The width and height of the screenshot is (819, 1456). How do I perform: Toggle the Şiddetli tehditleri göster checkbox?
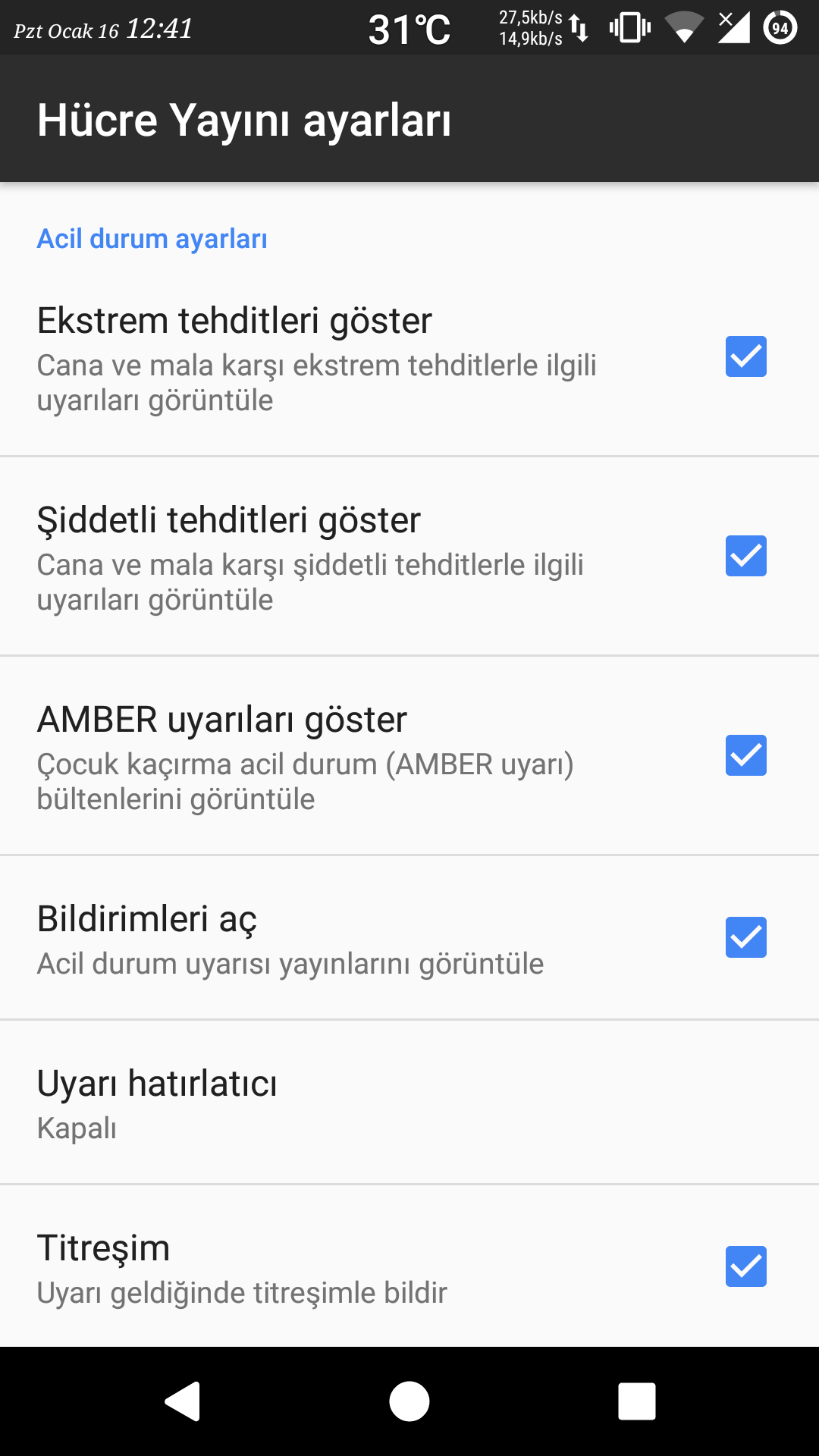[746, 556]
